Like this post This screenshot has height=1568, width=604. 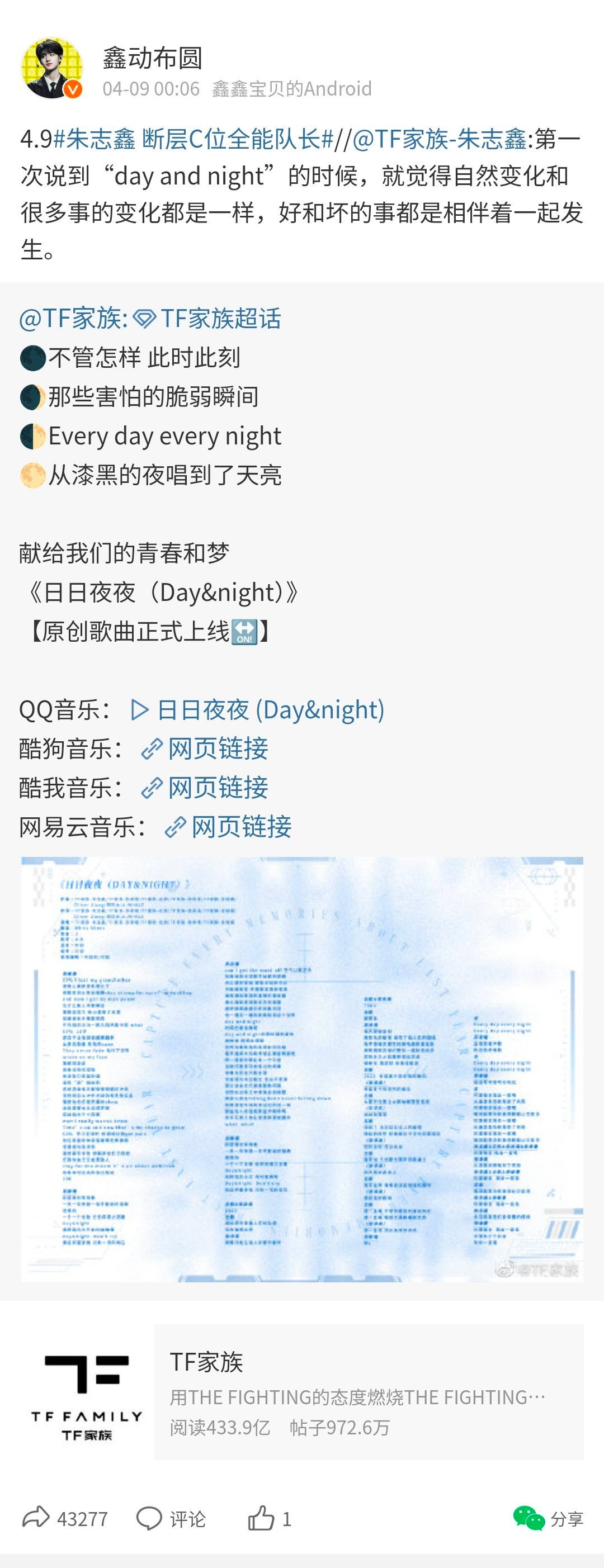270,1519
